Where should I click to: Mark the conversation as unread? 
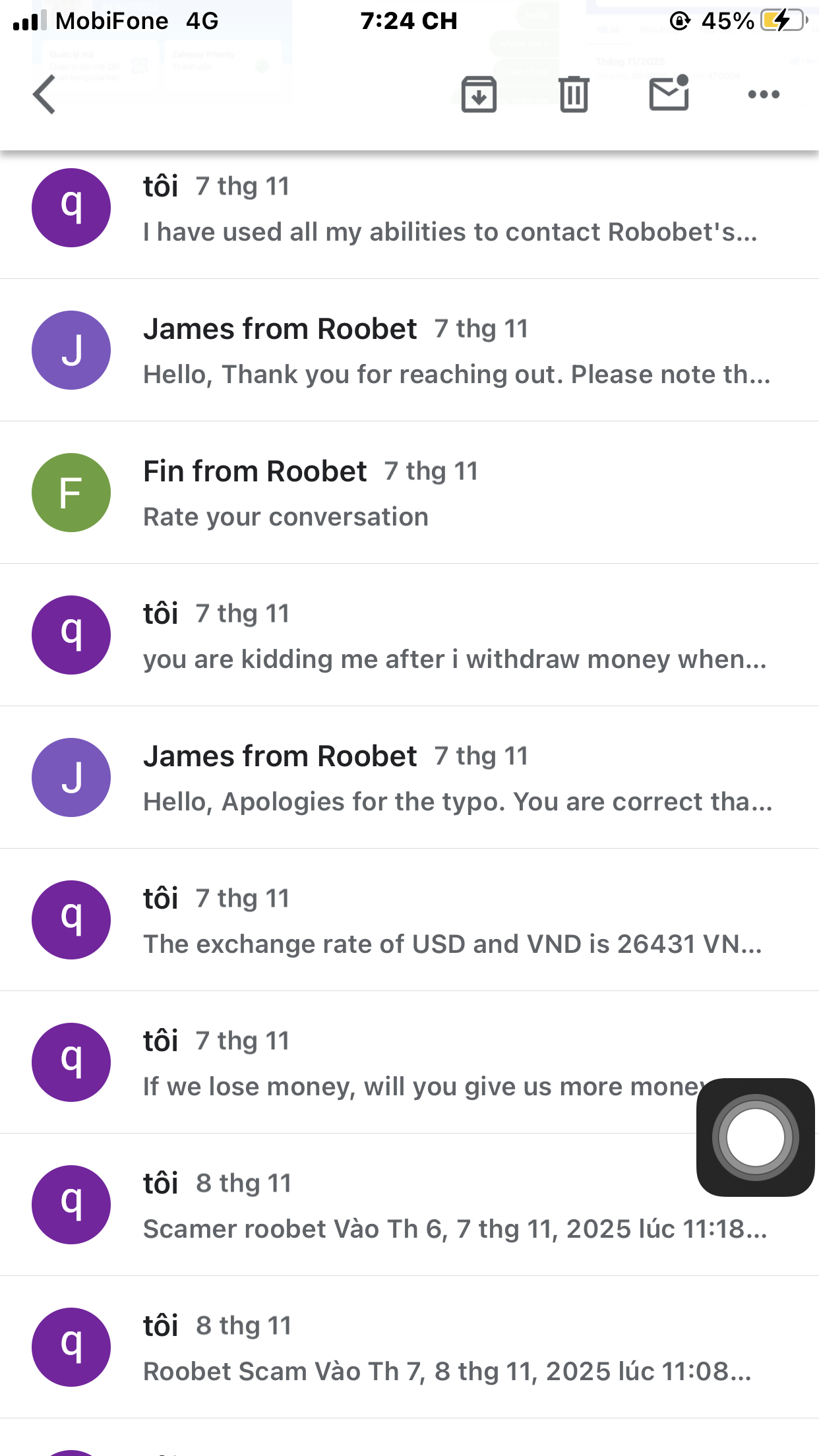tap(669, 94)
